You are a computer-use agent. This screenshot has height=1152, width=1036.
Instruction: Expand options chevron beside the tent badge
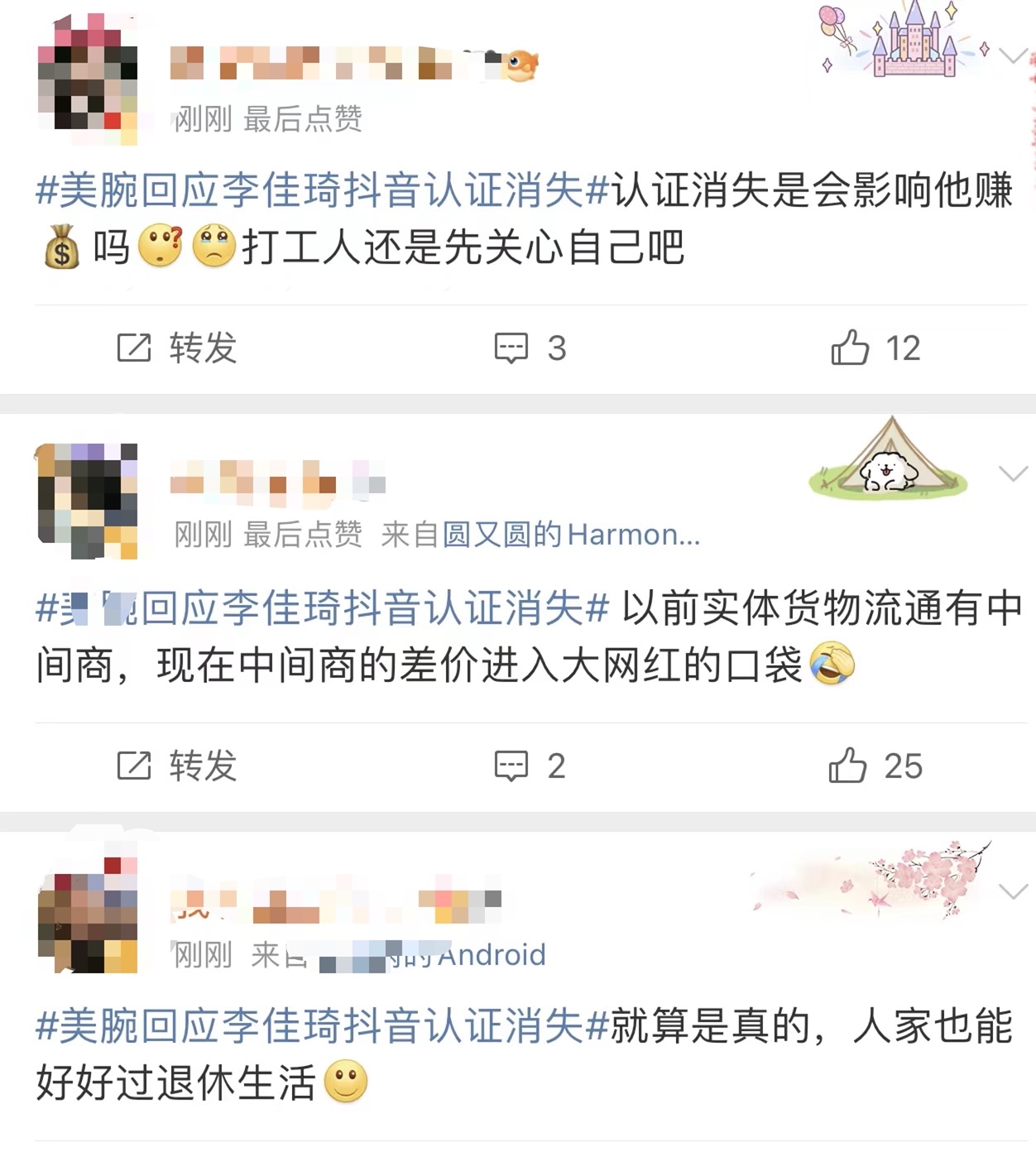coord(1013,473)
